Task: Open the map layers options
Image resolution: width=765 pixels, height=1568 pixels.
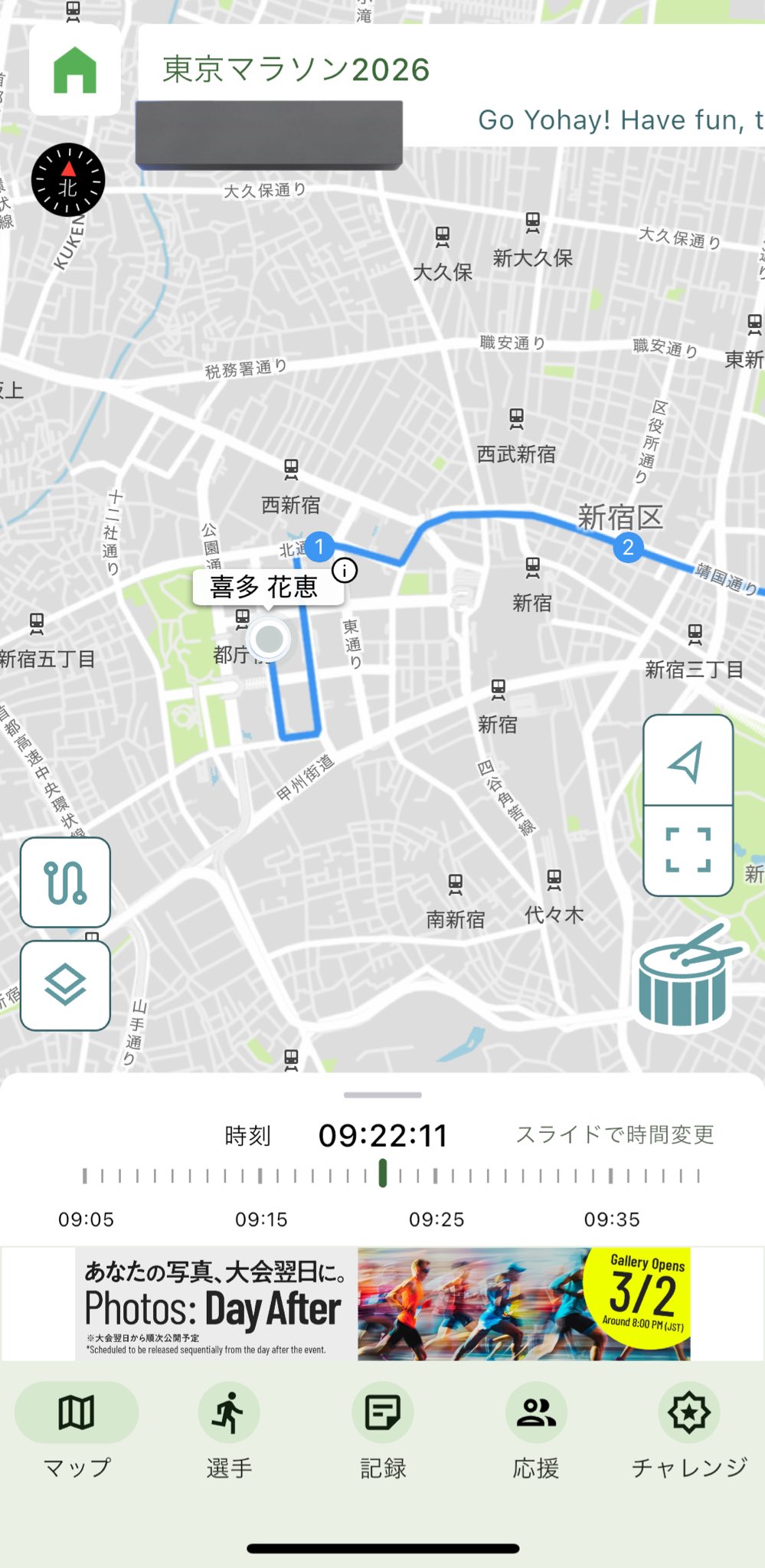Action: tap(65, 985)
